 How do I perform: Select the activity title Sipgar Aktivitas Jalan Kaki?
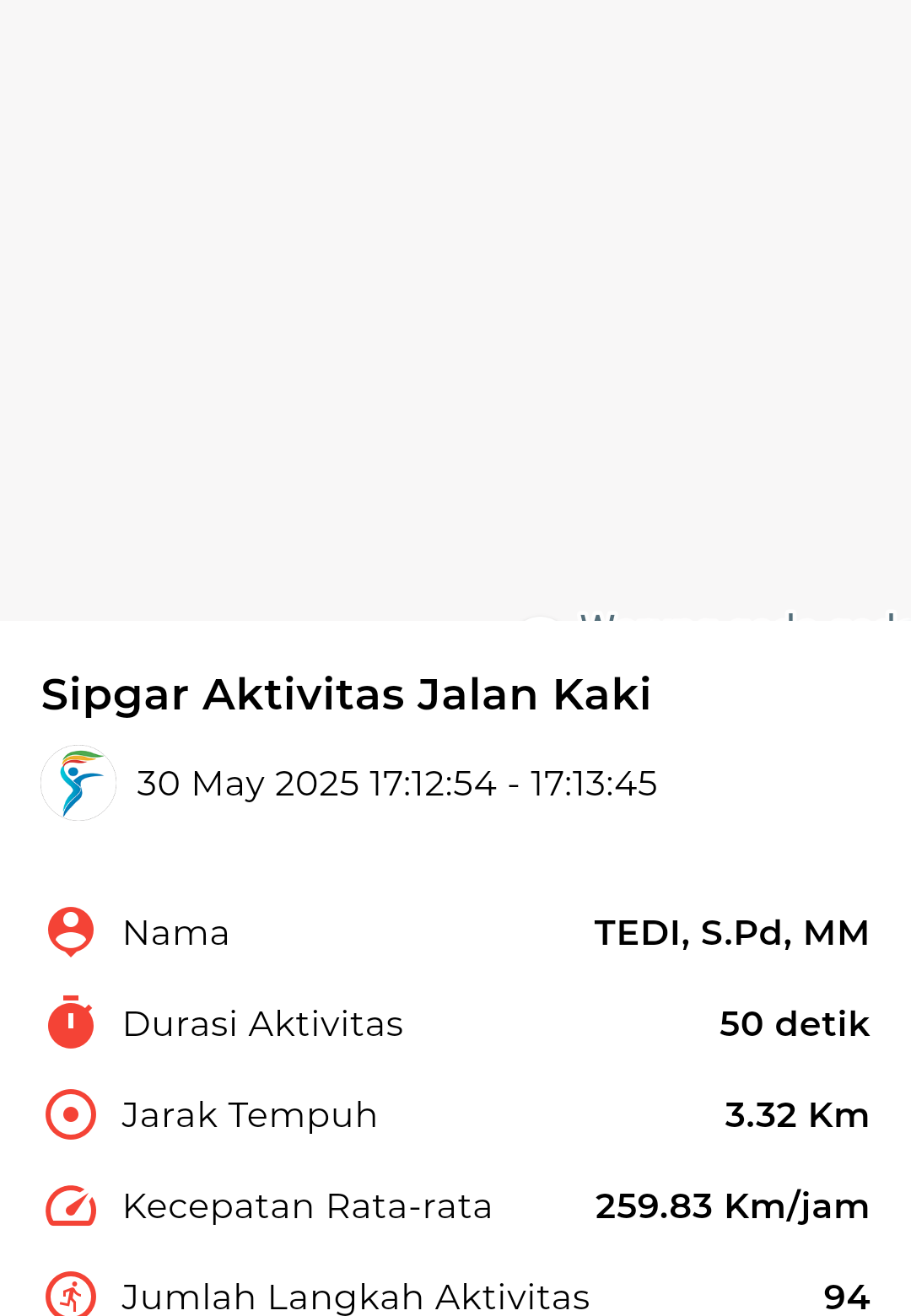(x=346, y=693)
